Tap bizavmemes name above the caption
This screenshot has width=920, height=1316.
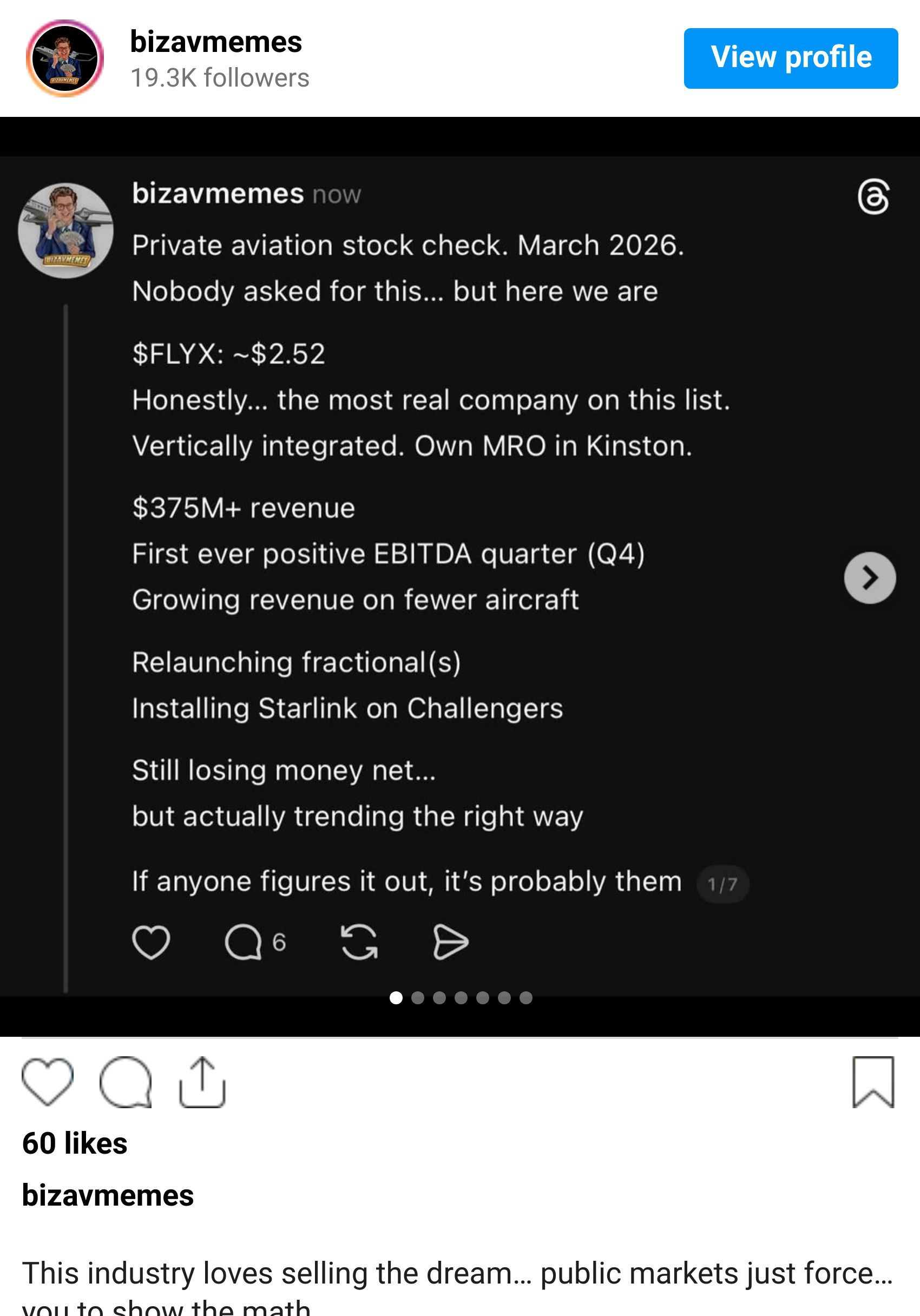coord(108,1195)
